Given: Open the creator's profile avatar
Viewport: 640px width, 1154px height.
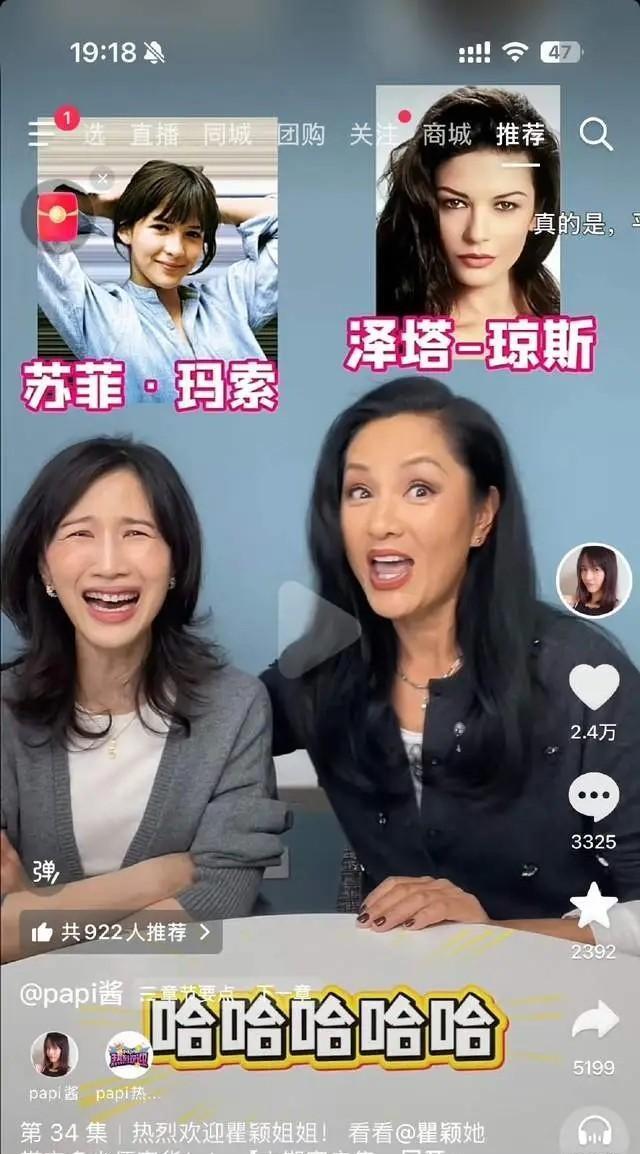Looking at the screenshot, I should coord(594,581).
